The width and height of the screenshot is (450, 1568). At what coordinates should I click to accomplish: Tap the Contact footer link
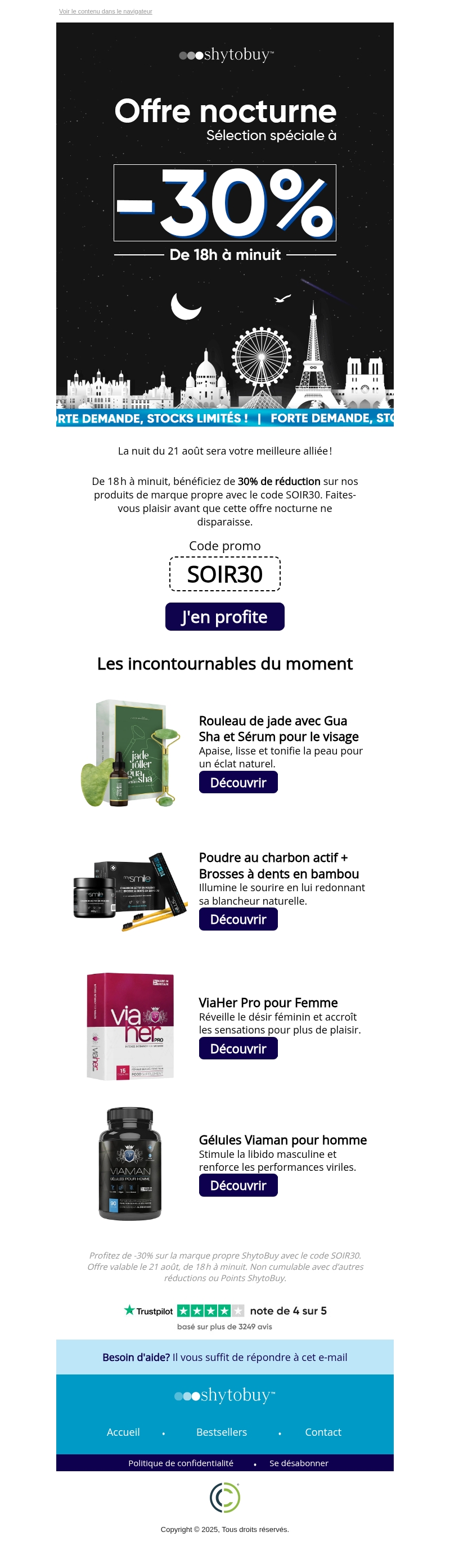coord(323,1432)
